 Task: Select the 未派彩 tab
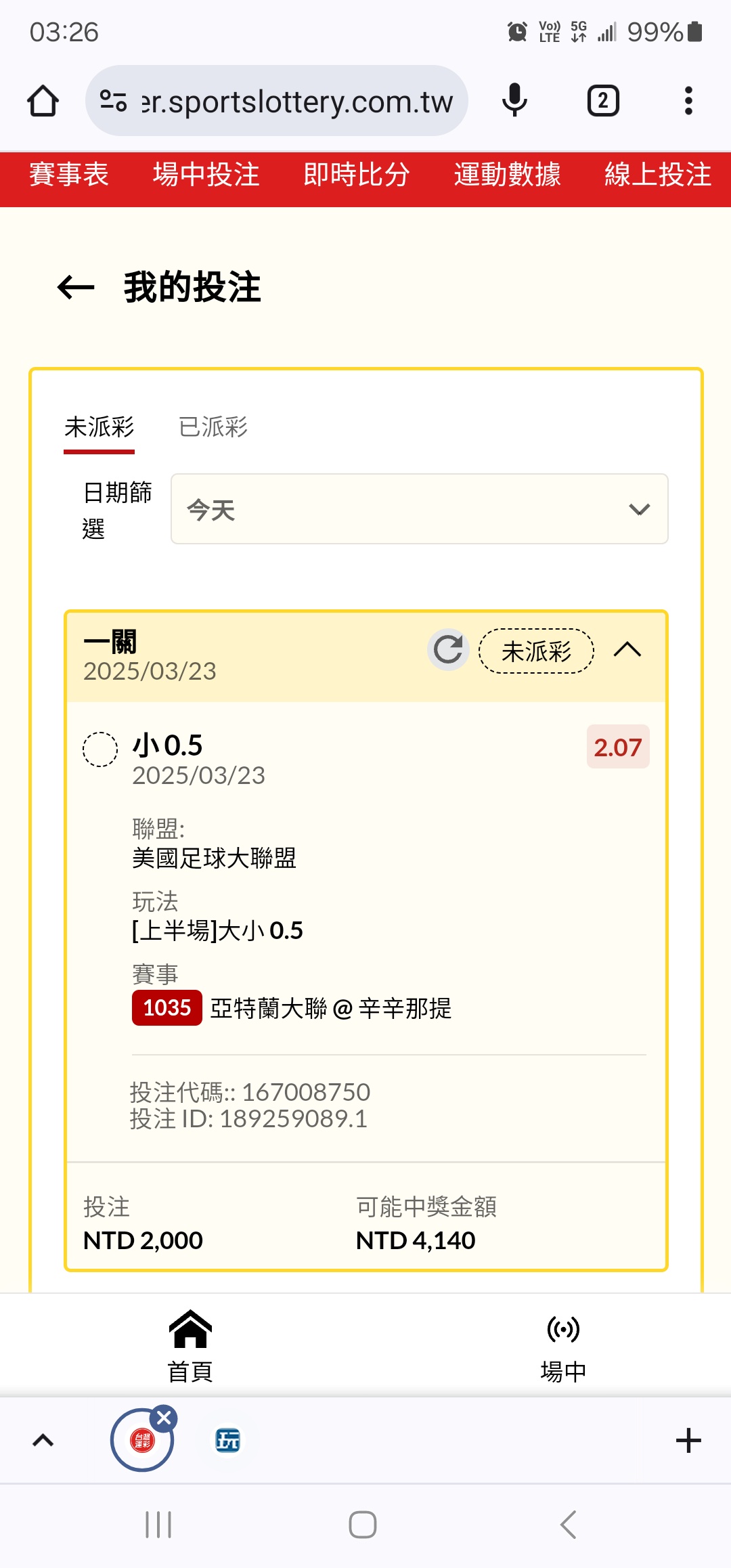99,427
